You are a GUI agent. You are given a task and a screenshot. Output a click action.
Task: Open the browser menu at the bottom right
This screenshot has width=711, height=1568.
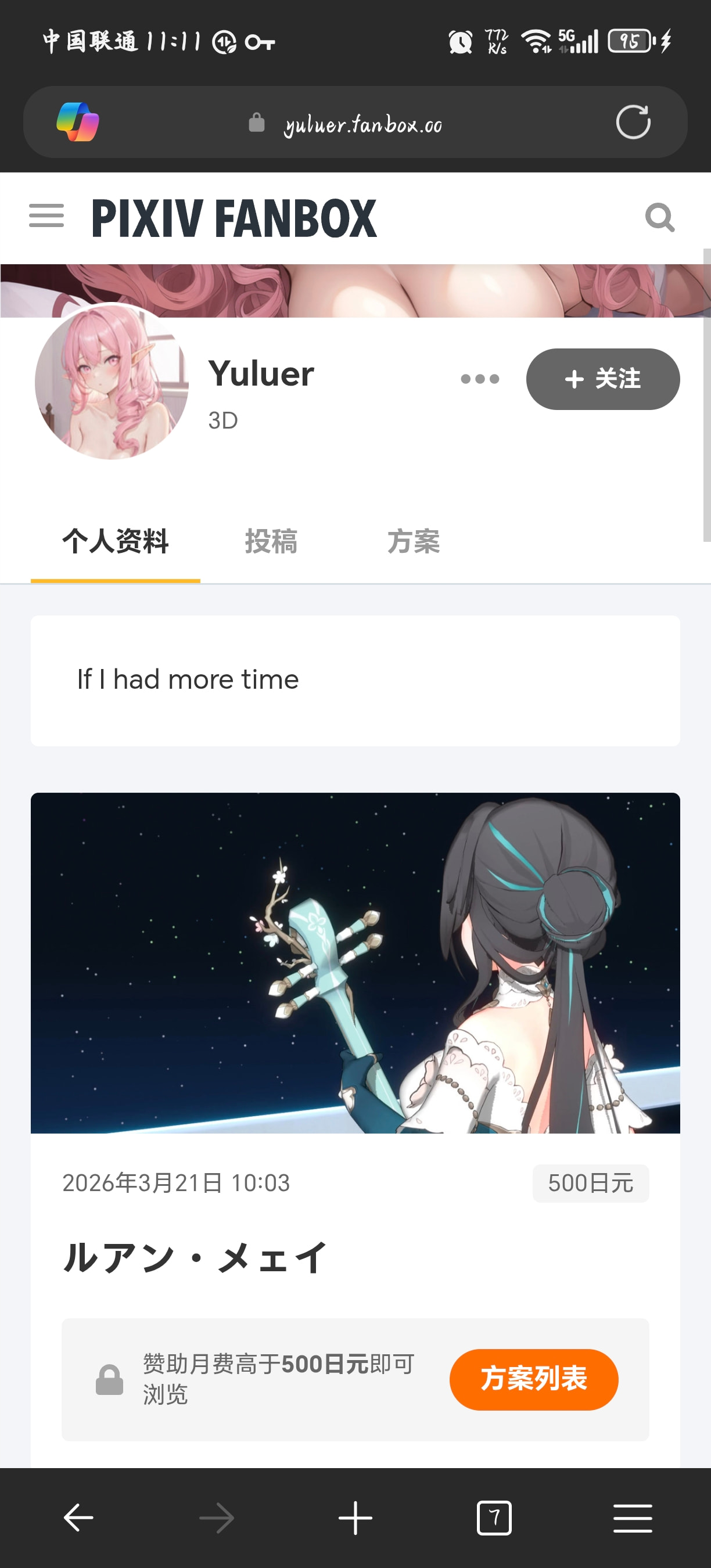coord(633,1517)
